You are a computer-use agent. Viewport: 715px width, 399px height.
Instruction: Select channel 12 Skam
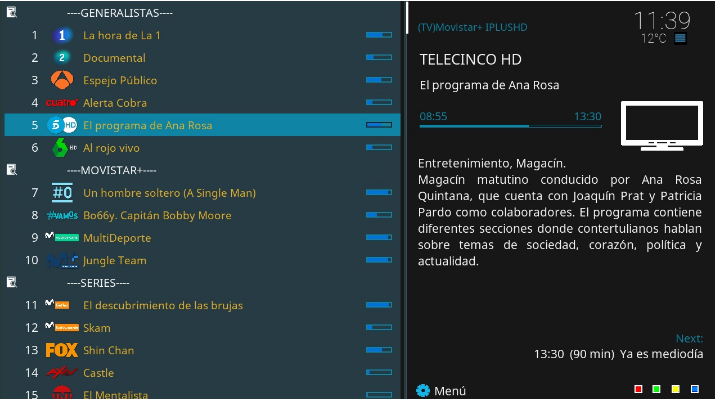[202, 327]
